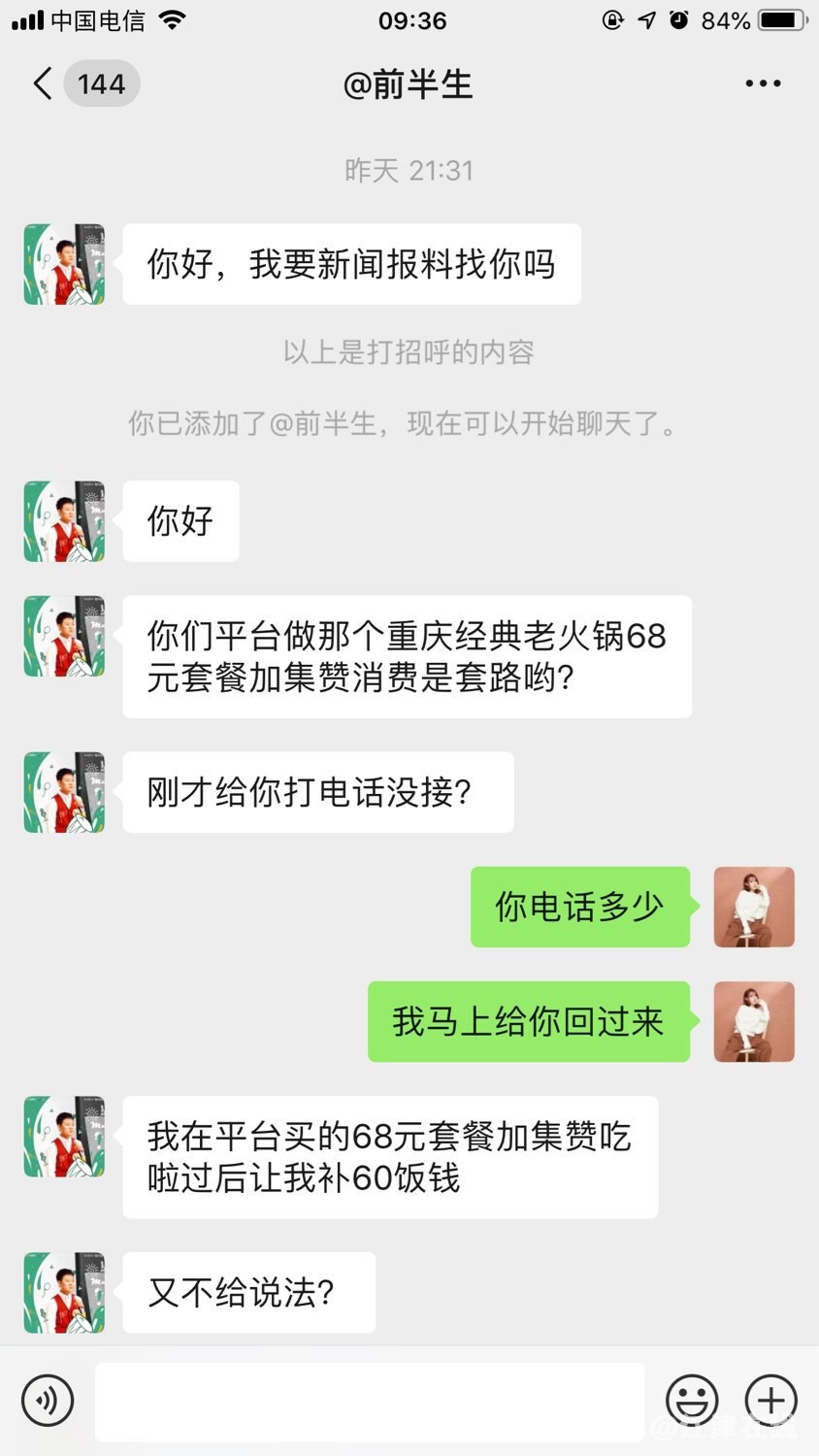
Task: Open the three-dot chat options menu
Action: pyautogui.click(x=763, y=84)
